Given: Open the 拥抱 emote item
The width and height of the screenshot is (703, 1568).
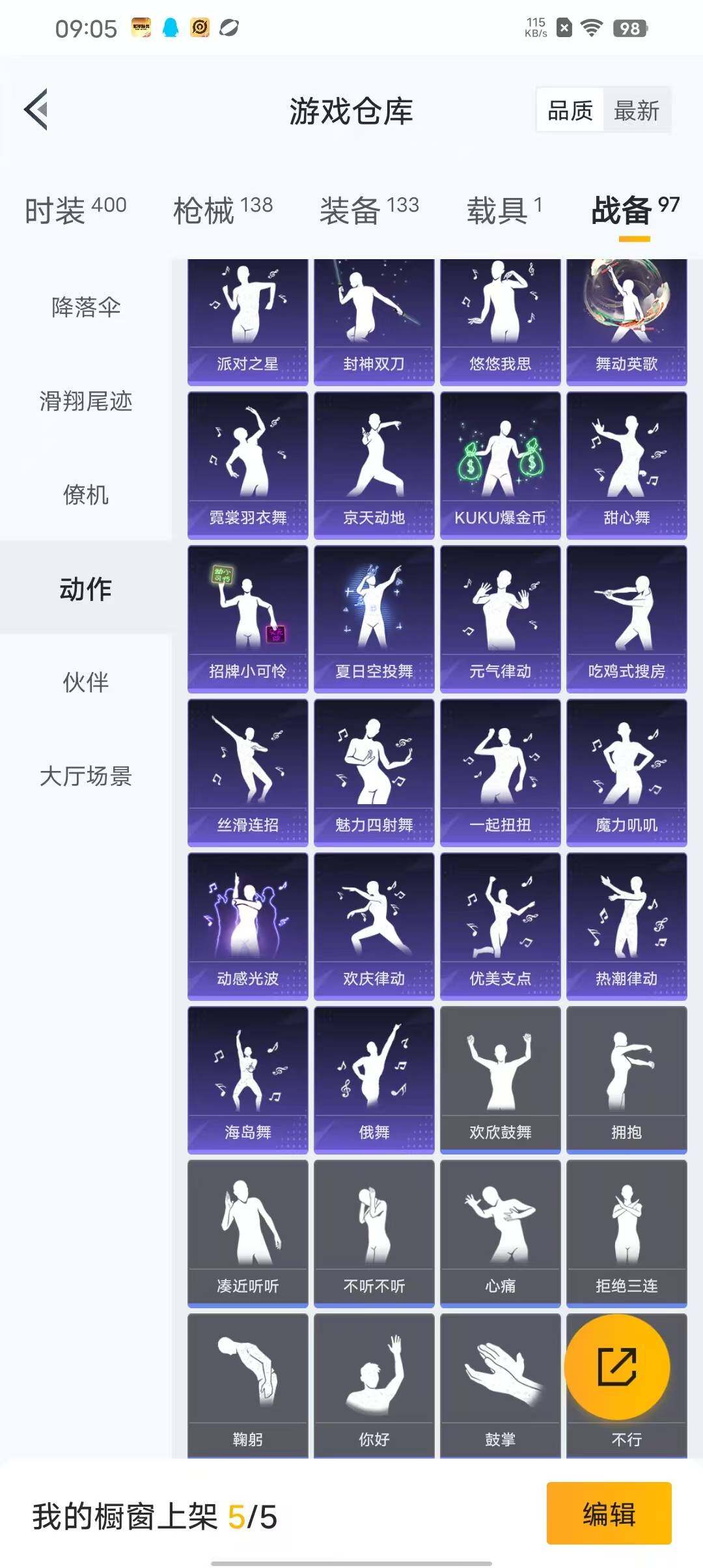Looking at the screenshot, I should click(x=626, y=1080).
